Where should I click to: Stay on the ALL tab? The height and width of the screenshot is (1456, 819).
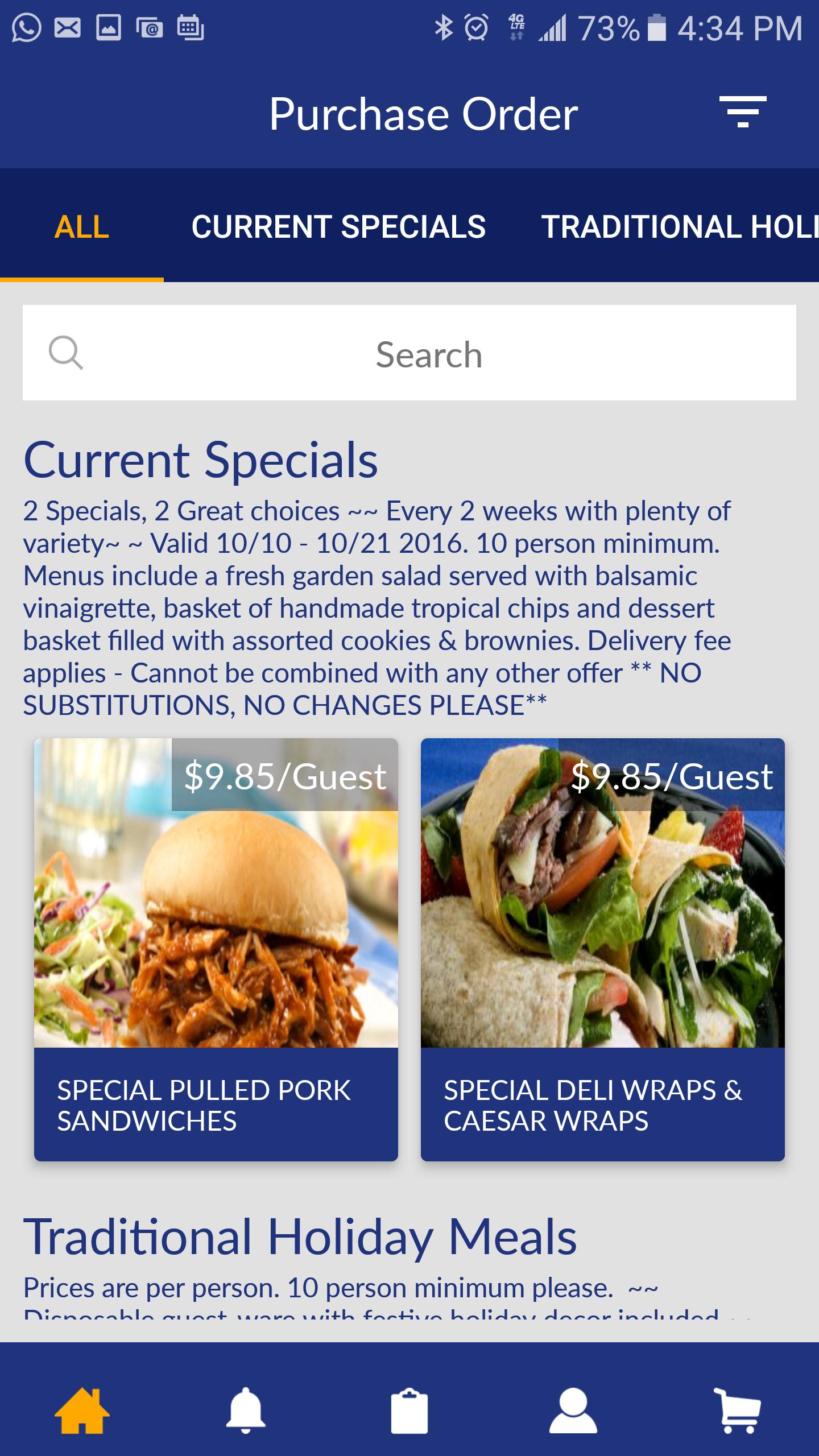pyautogui.click(x=81, y=226)
